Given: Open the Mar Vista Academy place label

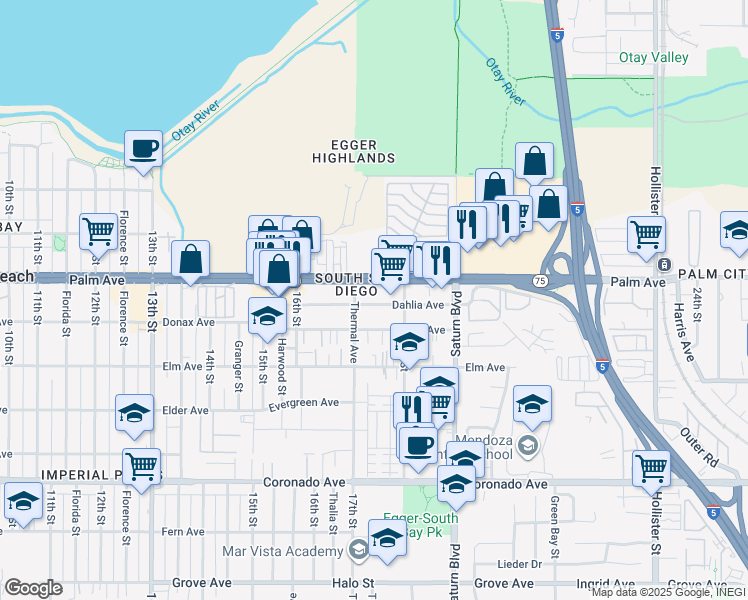Looking at the screenshot, I should click(283, 551).
